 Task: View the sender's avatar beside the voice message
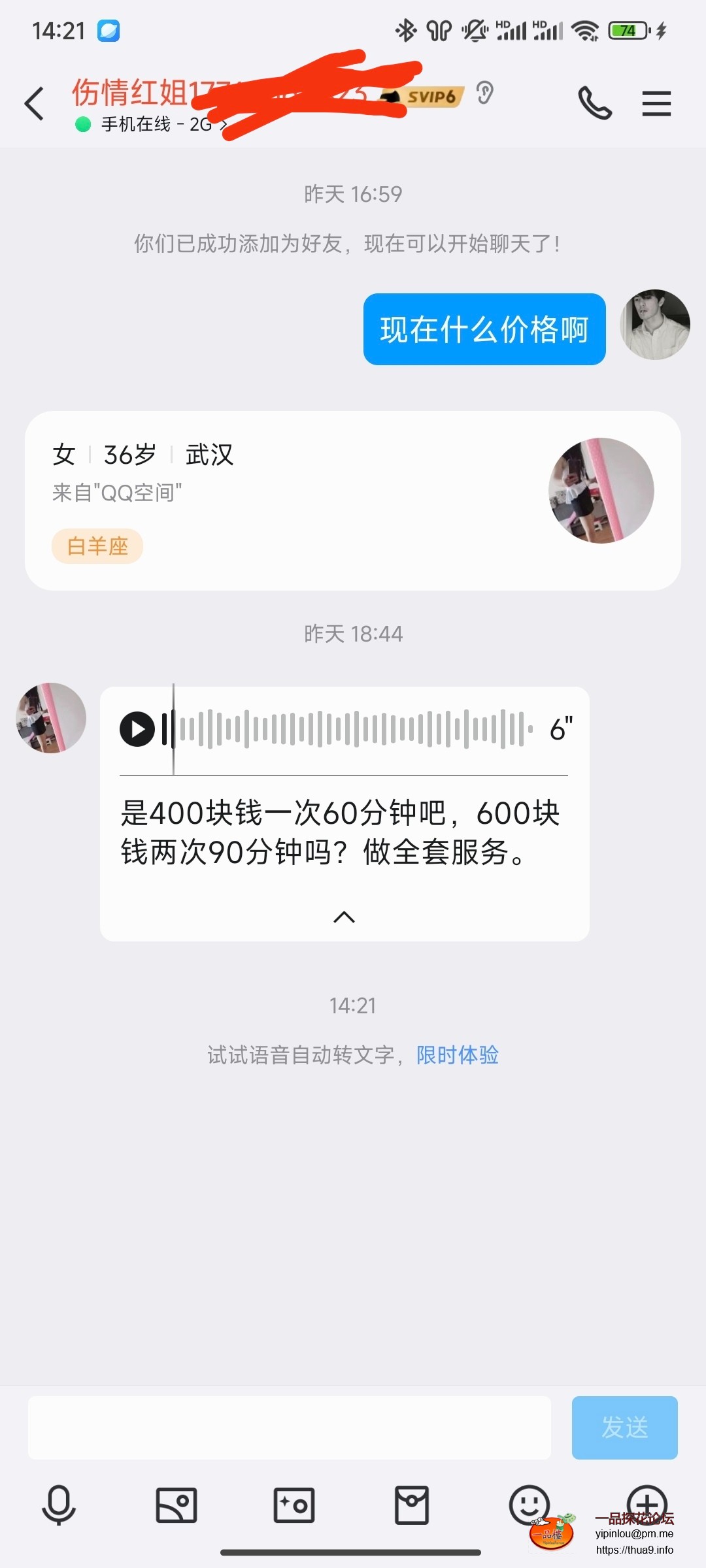[x=51, y=717]
